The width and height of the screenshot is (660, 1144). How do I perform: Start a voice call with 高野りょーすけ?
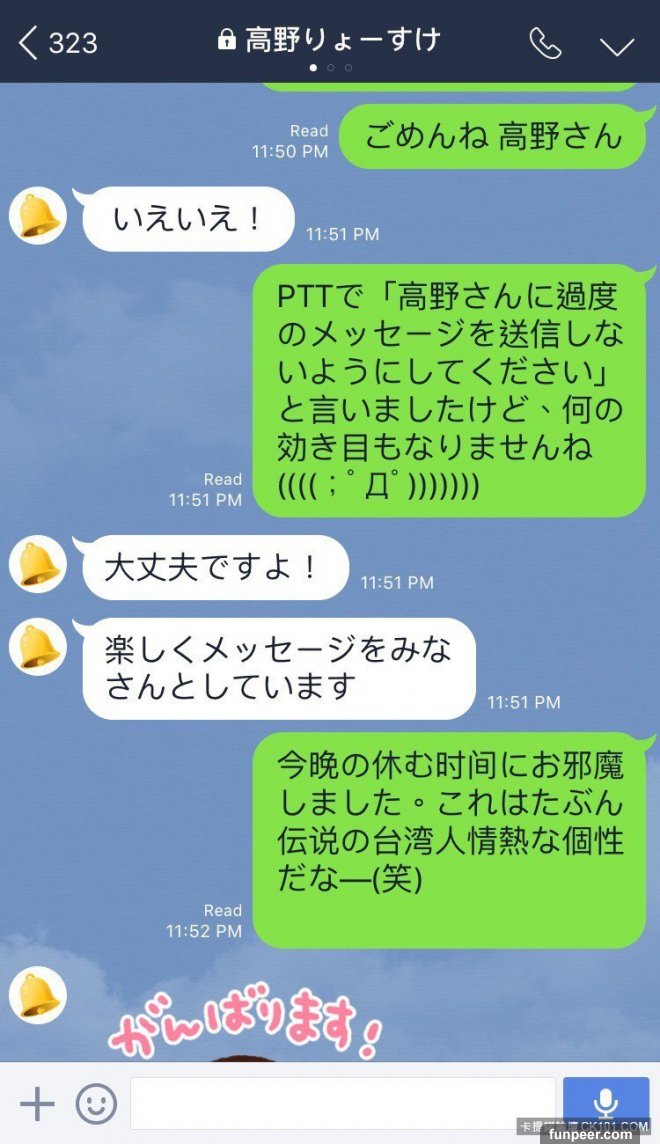click(545, 44)
